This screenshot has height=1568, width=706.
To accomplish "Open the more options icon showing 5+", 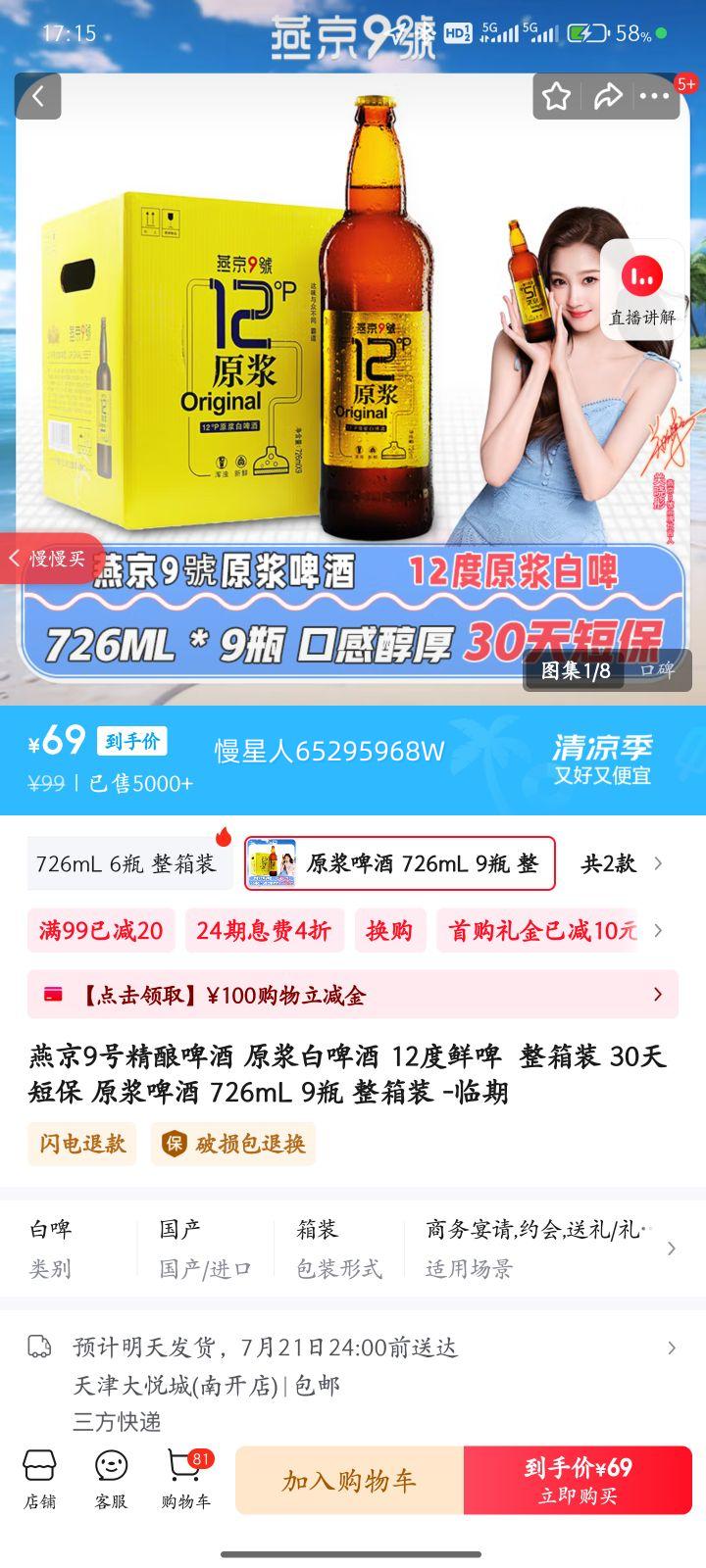I will point(655,96).
